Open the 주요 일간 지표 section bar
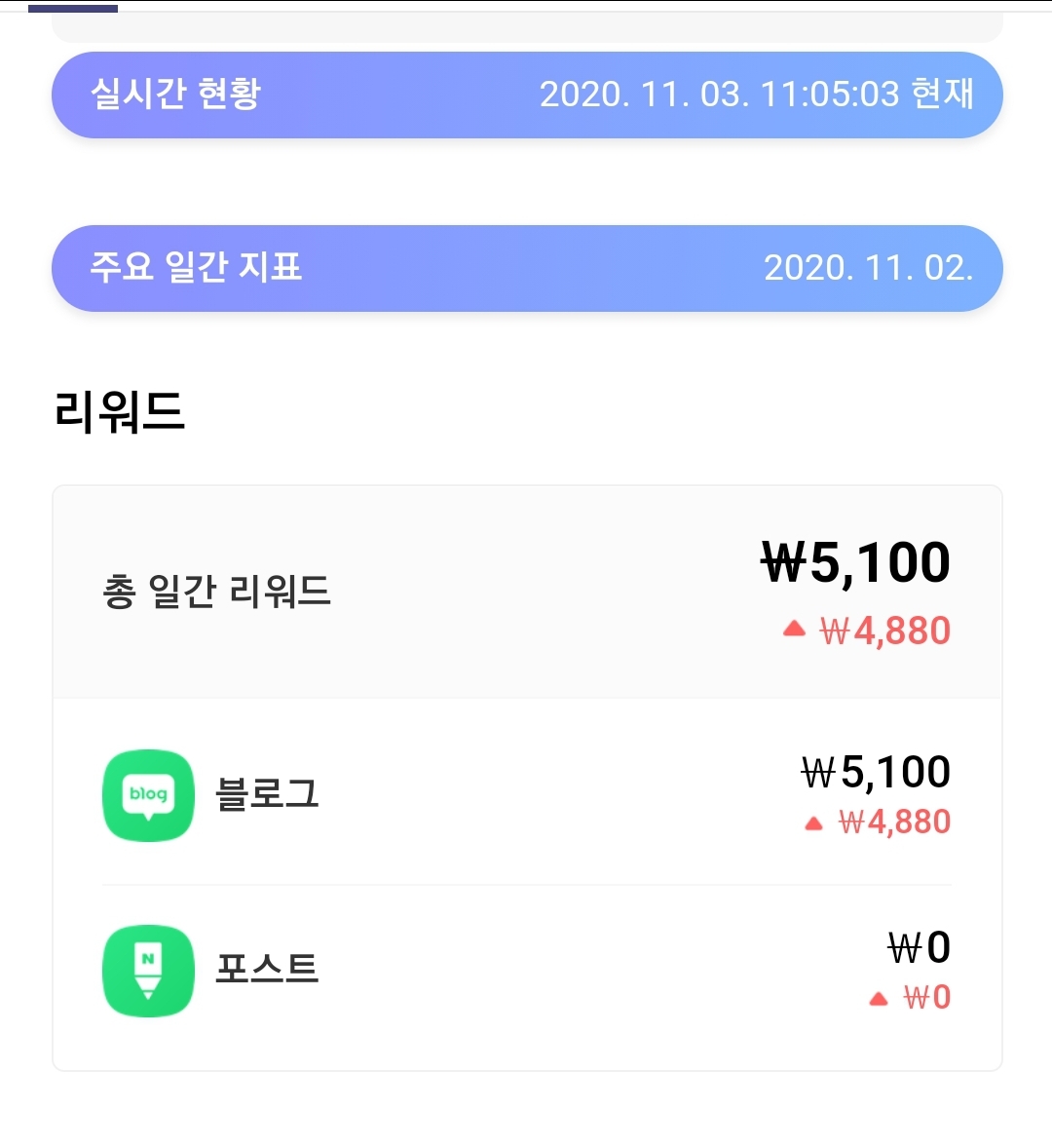Viewport: 1052px width, 1148px height. tap(526, 268)
